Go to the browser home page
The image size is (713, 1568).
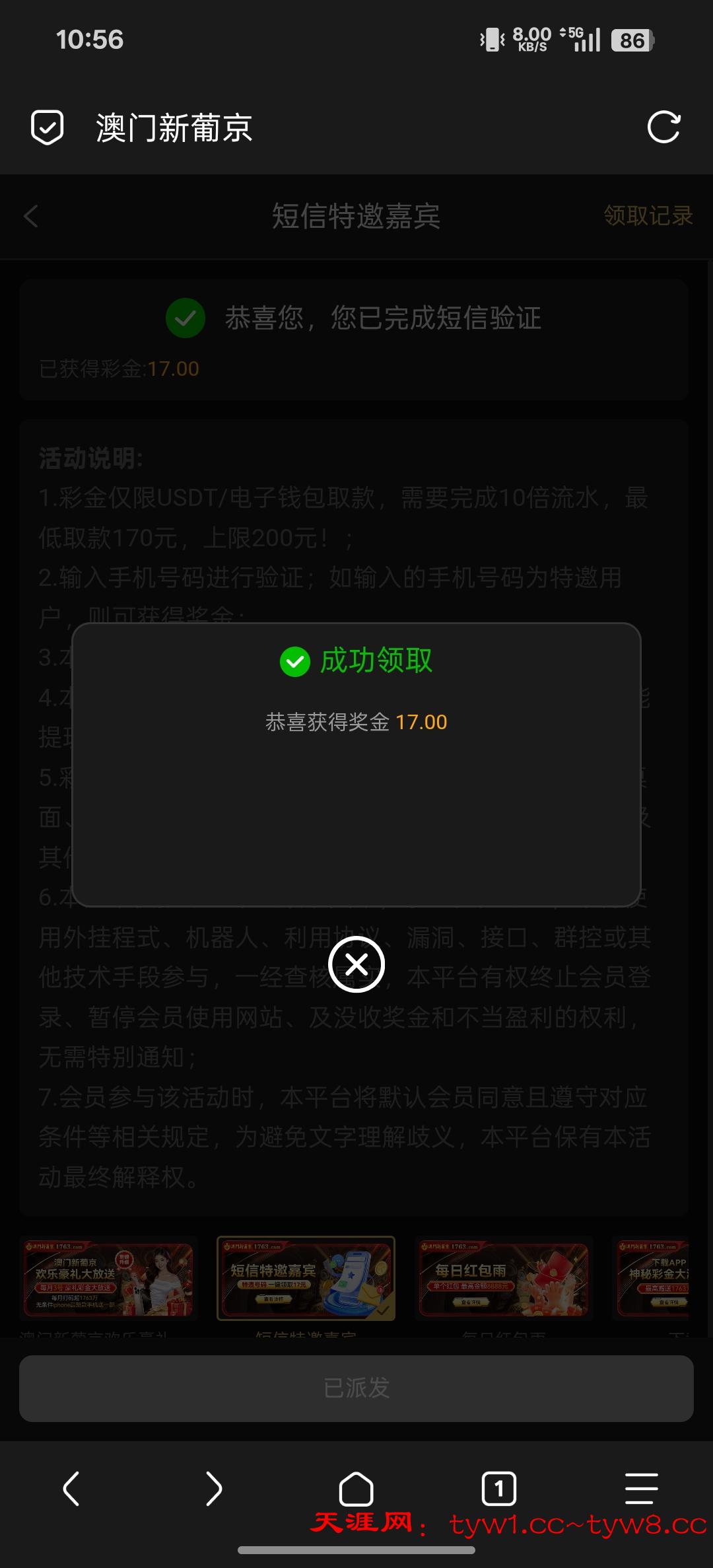pyautogui.click(x=356, y=1489)
